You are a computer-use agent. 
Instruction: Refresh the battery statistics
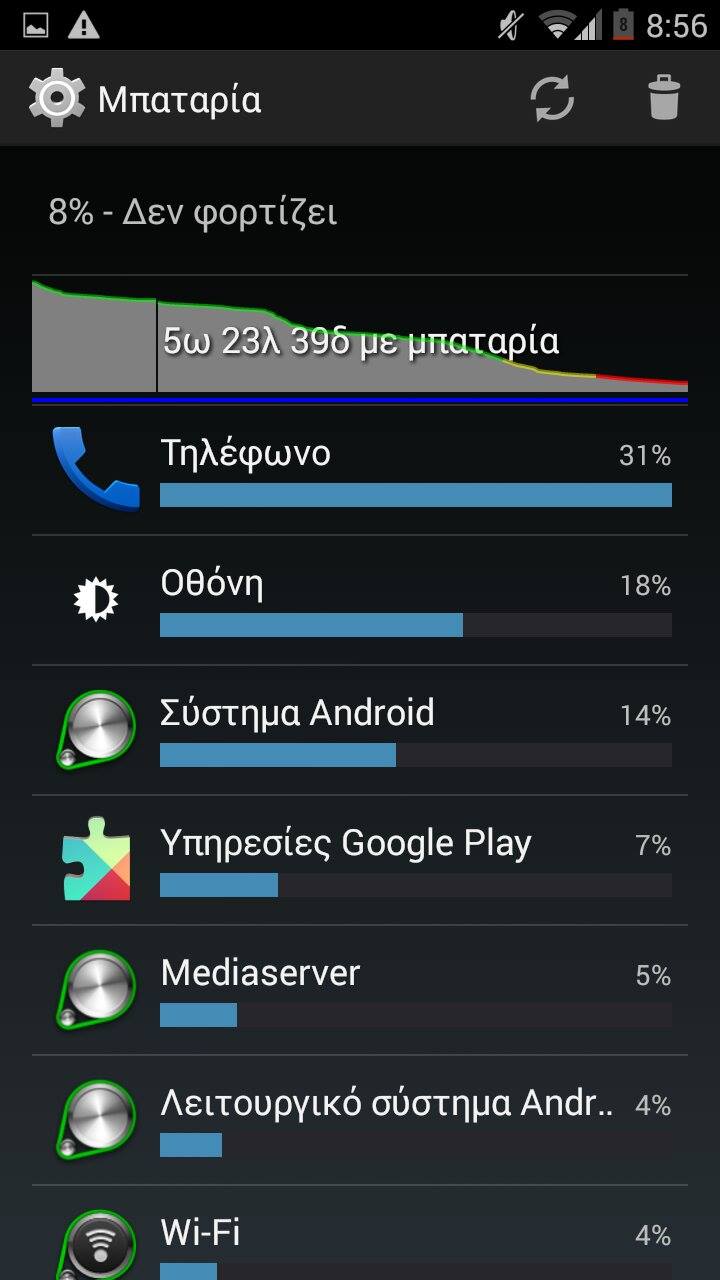point(552,98)
